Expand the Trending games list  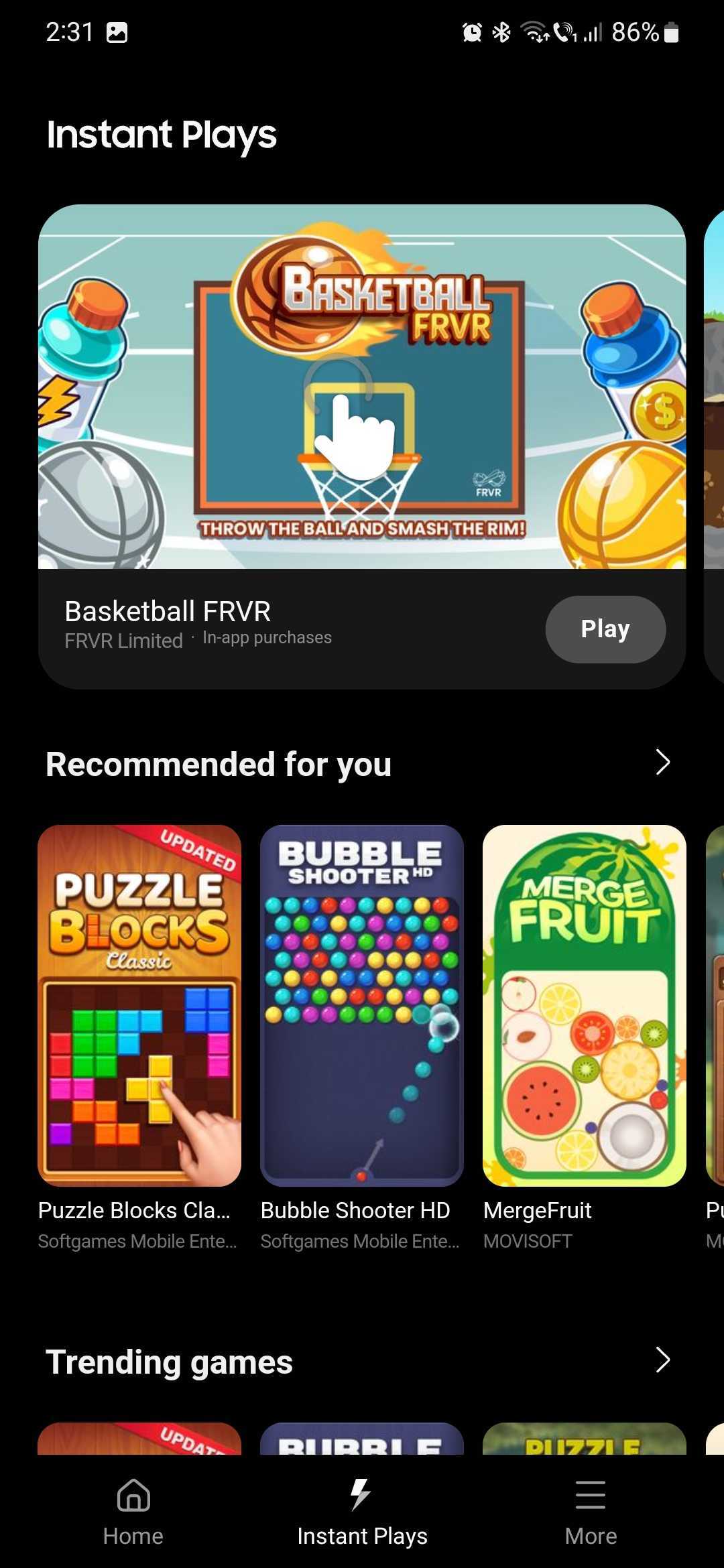click(662, 1360)
